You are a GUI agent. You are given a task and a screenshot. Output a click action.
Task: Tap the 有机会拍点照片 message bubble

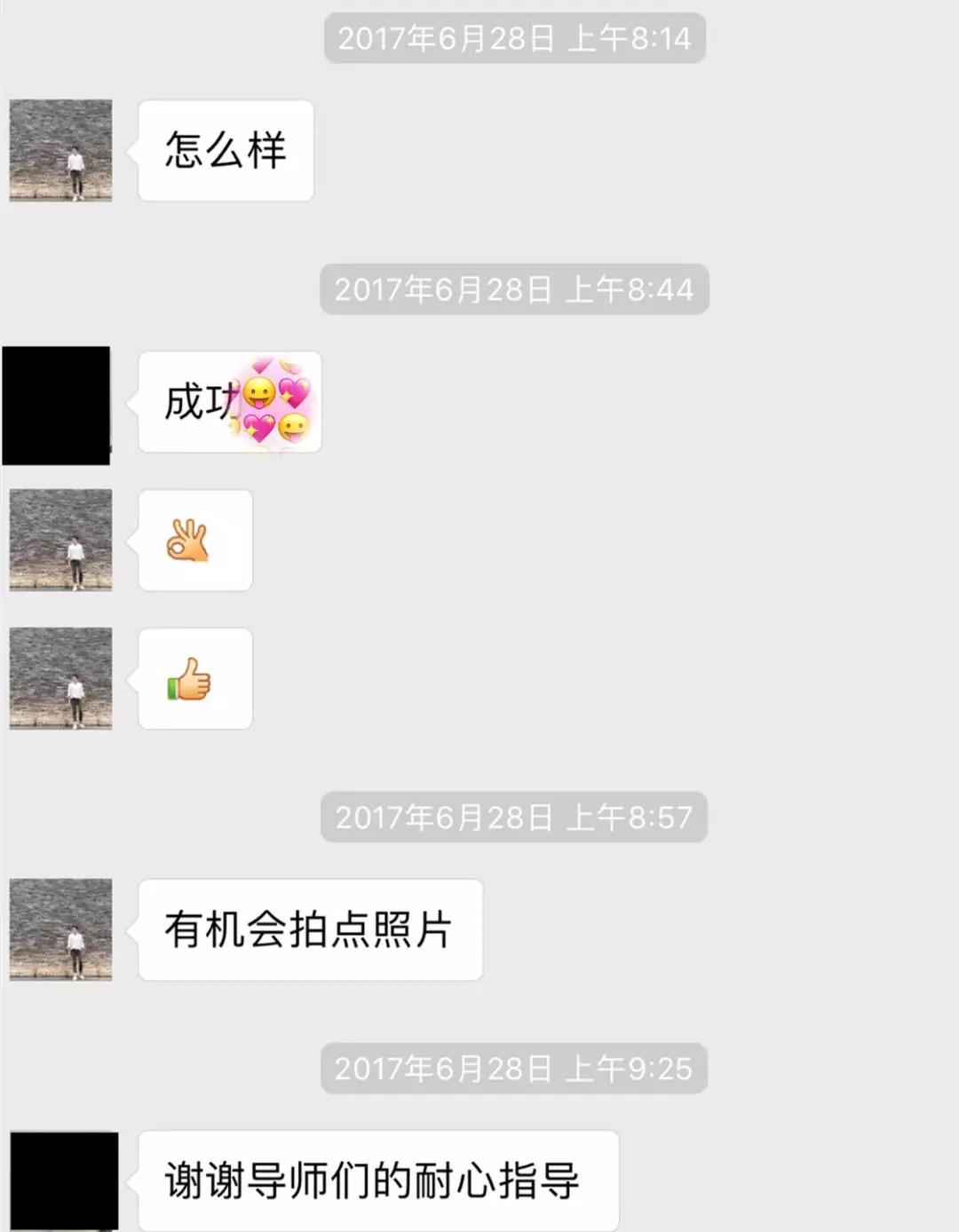click(x=311, y=928)
